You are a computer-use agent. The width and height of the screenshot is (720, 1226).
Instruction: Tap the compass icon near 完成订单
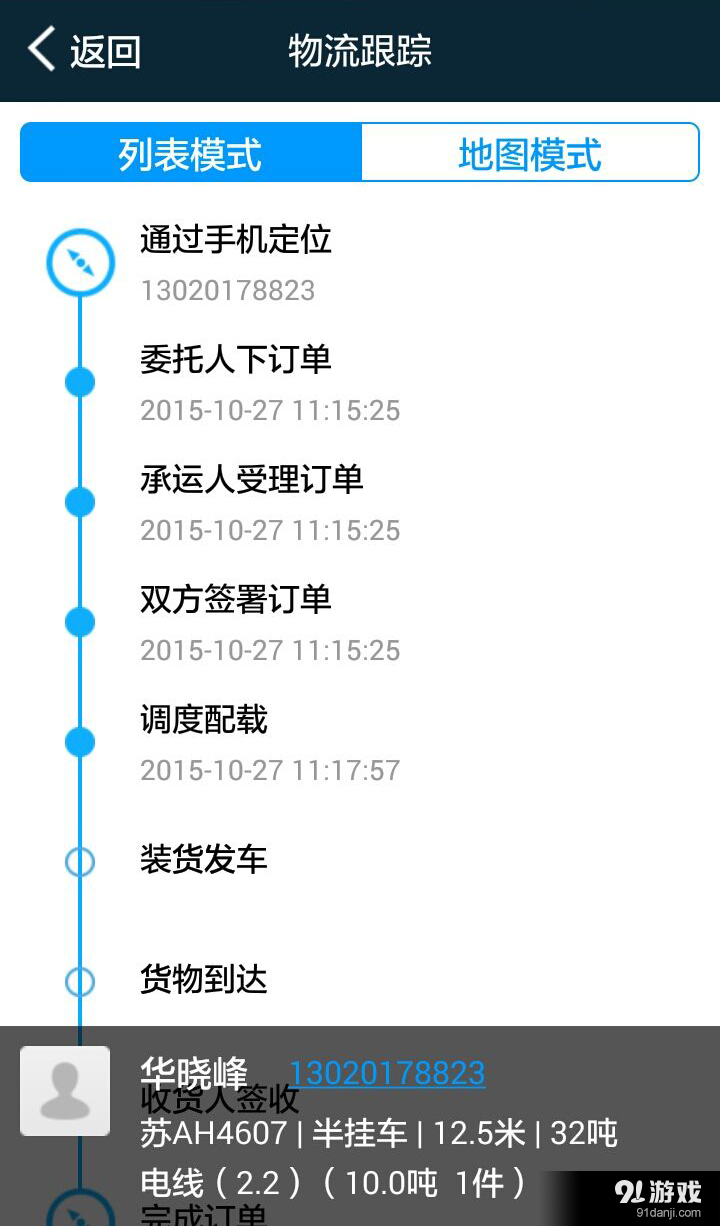(80, 1213)
